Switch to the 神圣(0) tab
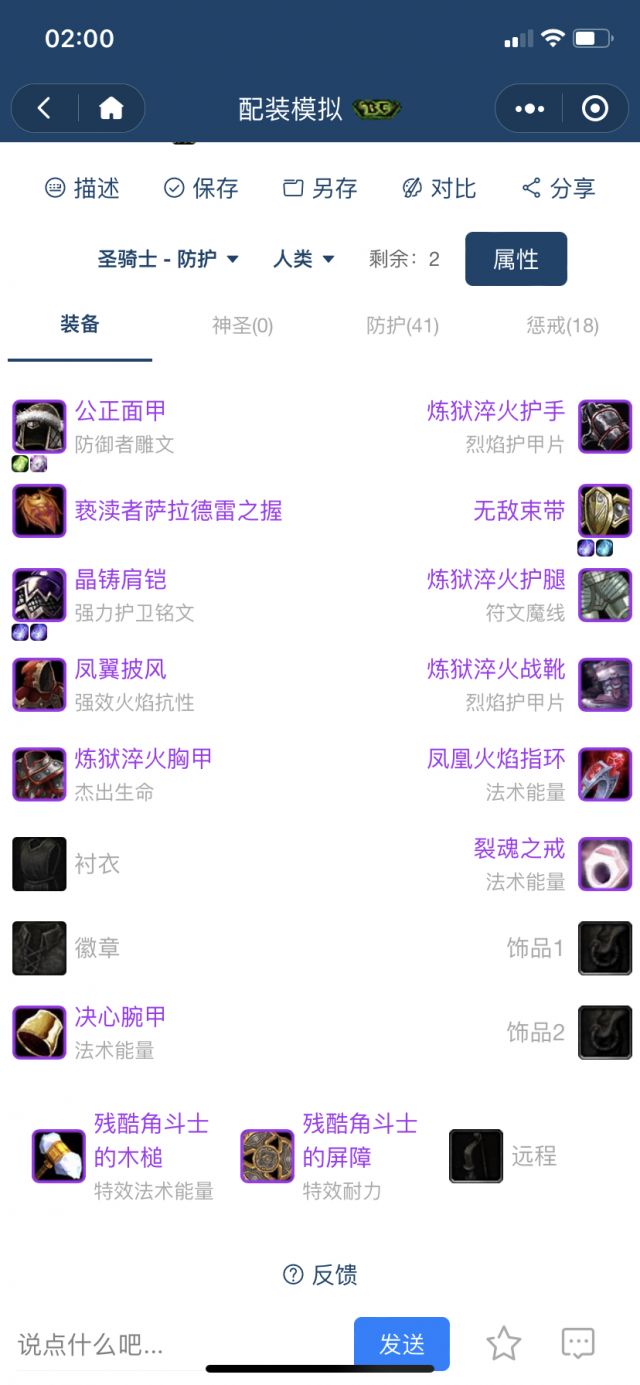The image size is (640, 1385). (242, 325)
